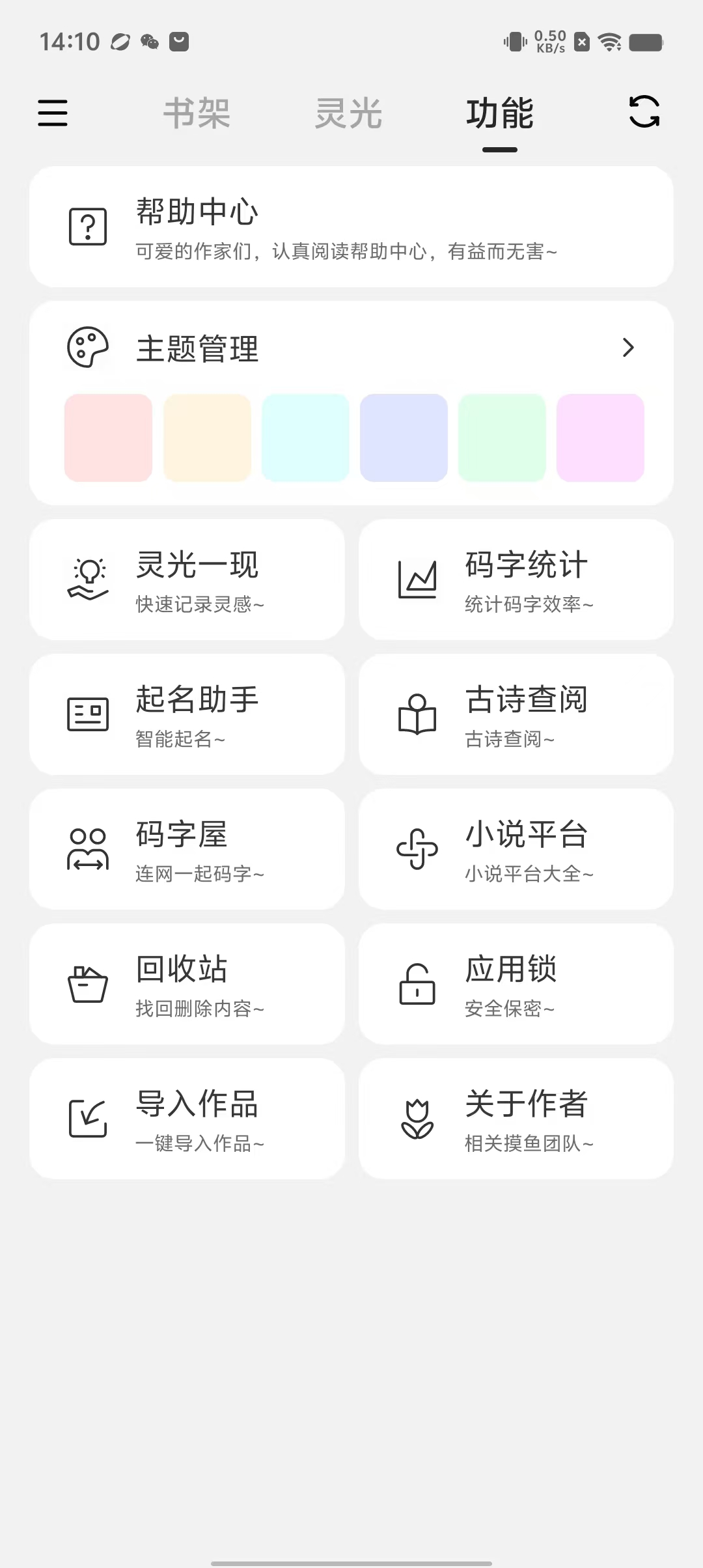Open 回收站 to recover deleted content

click(x=187, y=984)
